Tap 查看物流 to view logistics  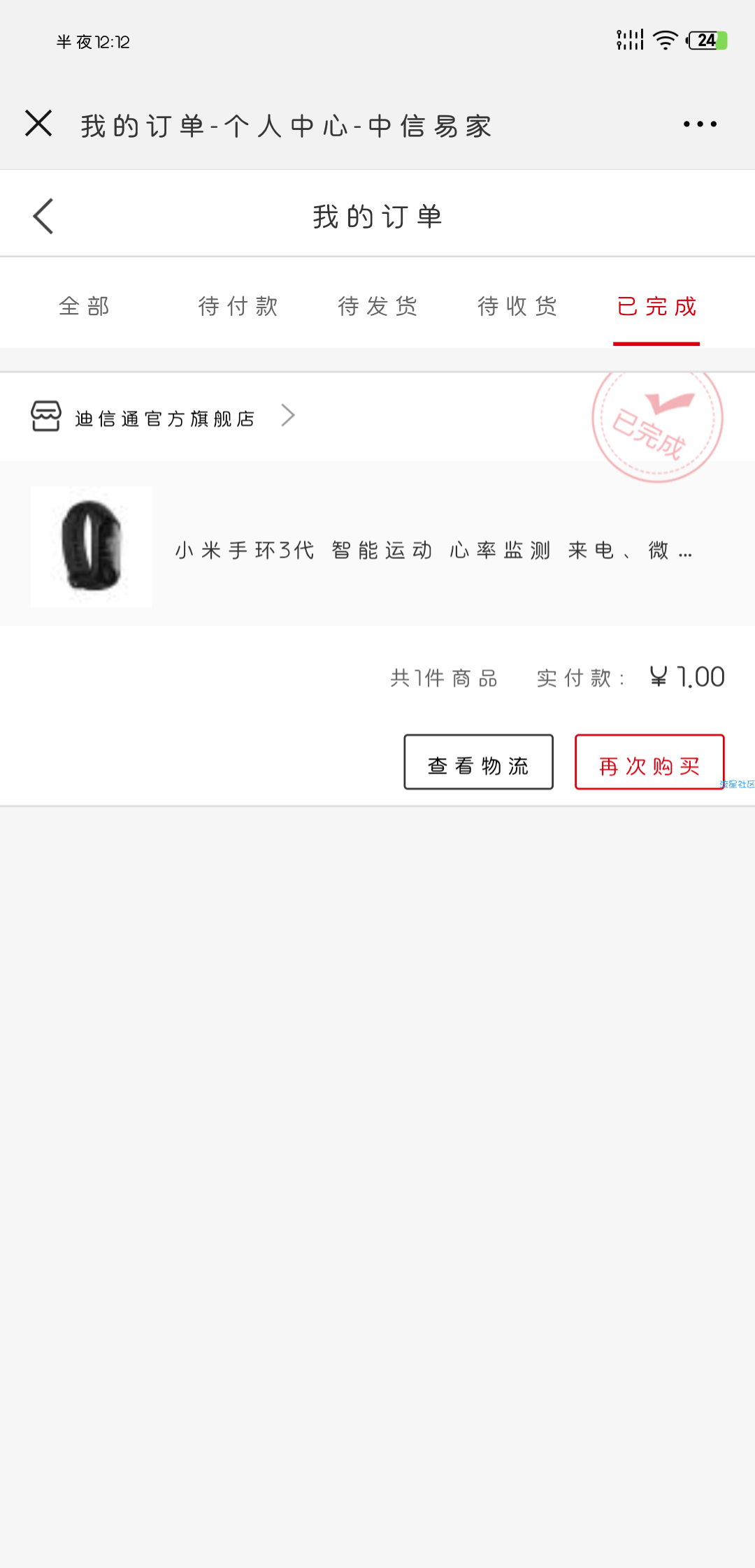tap(478, 762)
